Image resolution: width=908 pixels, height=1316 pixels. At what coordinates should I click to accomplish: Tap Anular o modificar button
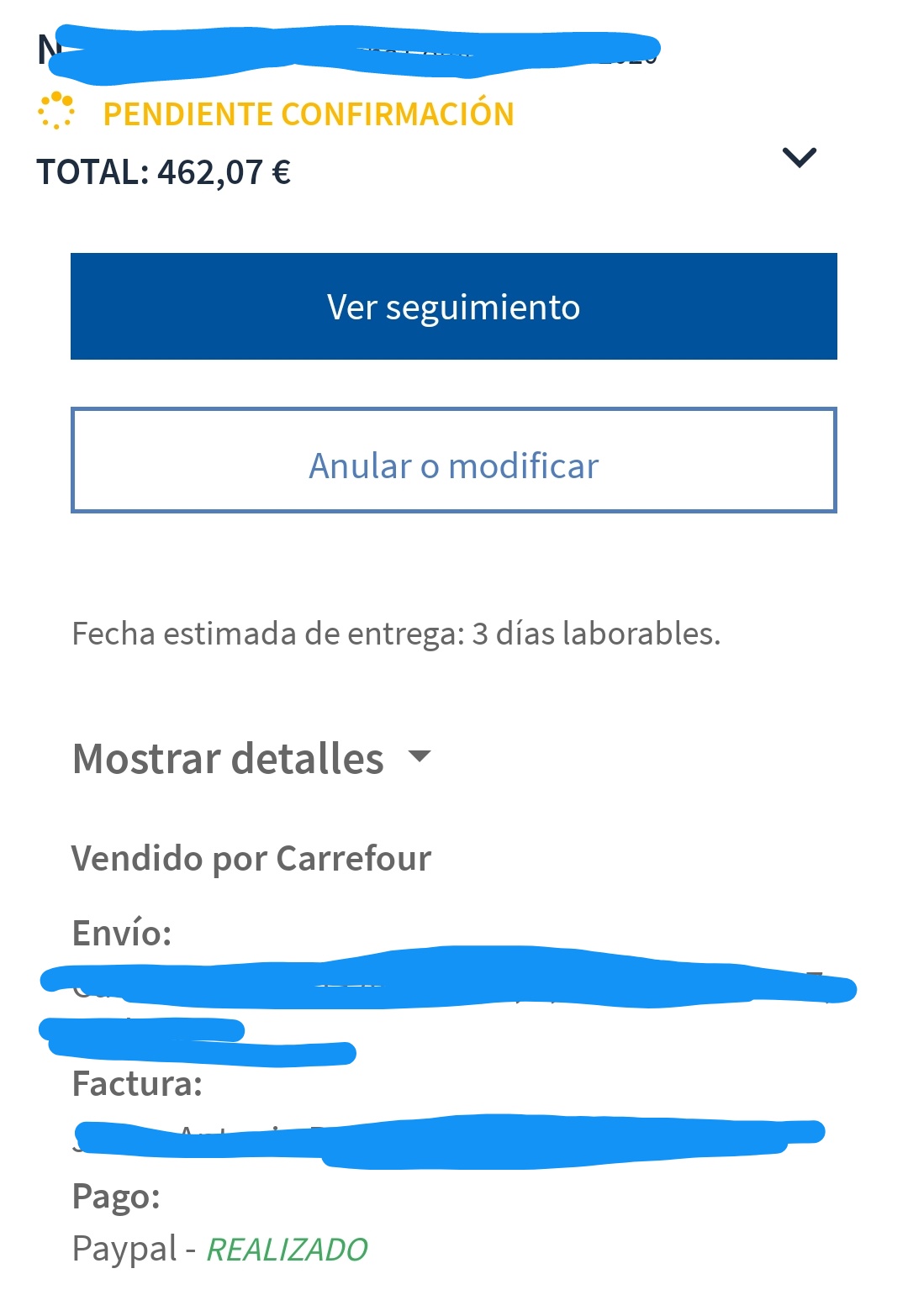point(453,461)
